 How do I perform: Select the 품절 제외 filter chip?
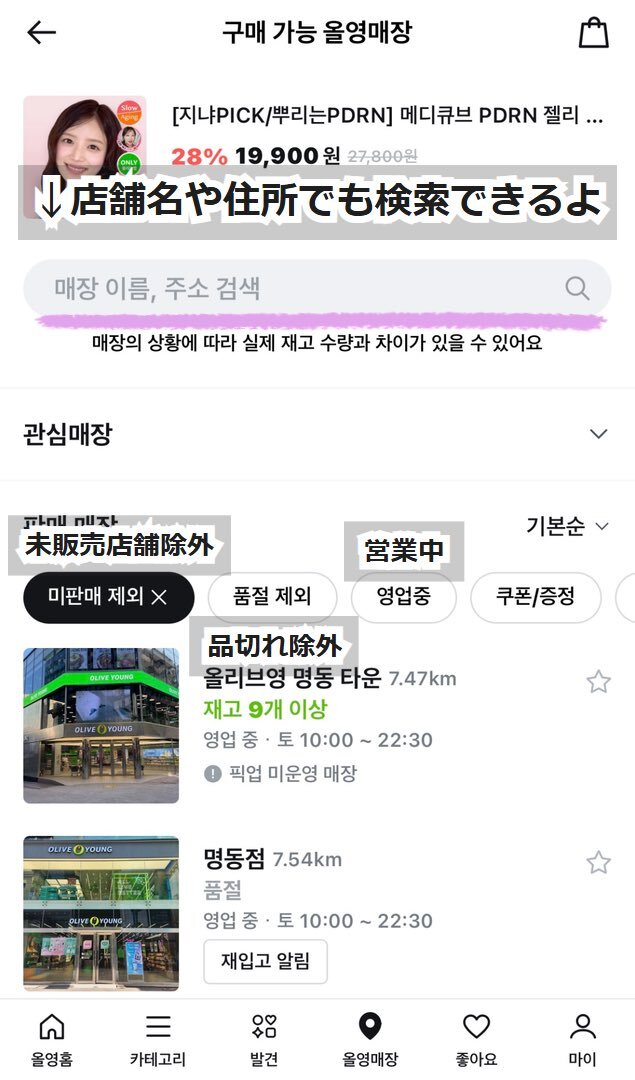coord(272,597)
